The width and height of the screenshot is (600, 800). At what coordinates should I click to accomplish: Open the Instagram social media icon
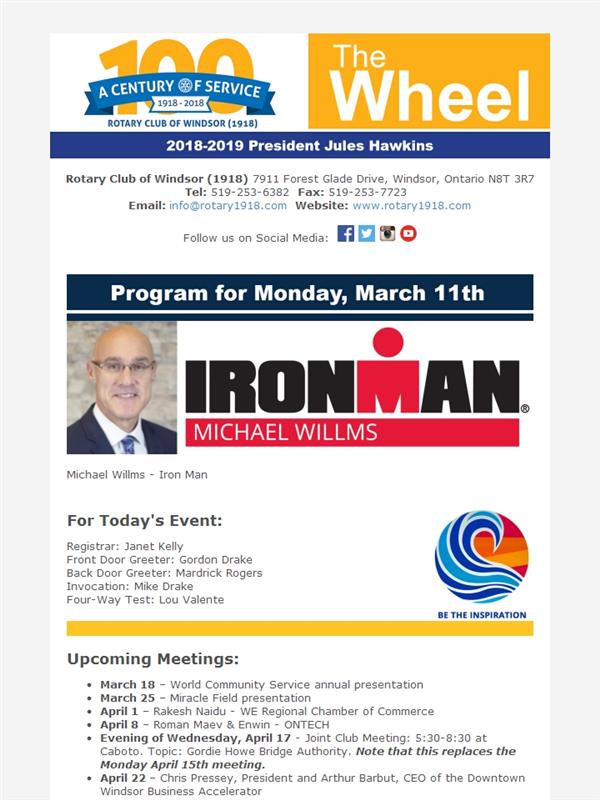(387, 234)
